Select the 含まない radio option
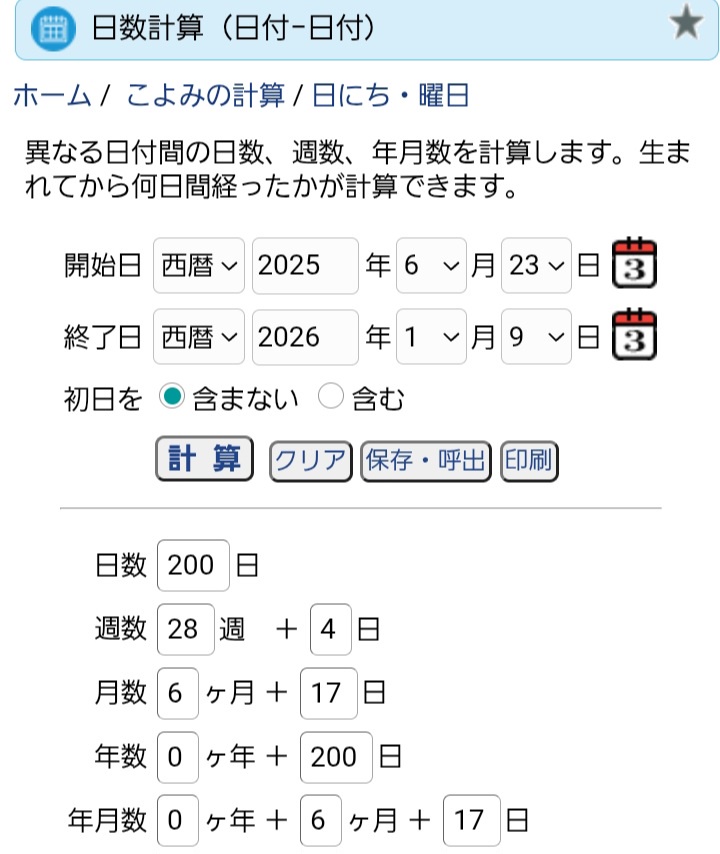720x854 pixels. pyautogui.click(x=172, y=398)
